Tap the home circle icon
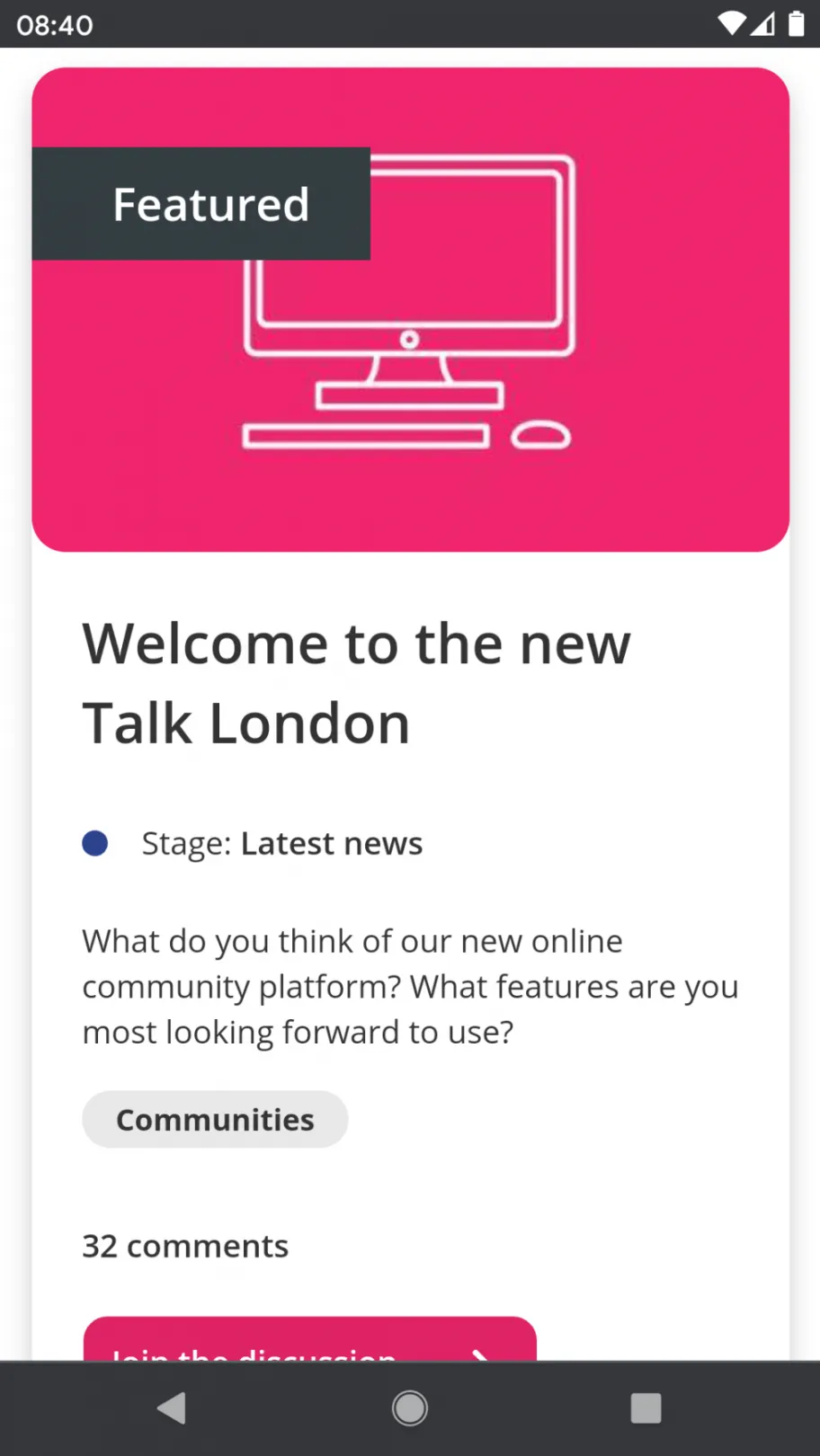 (409, 1407)
